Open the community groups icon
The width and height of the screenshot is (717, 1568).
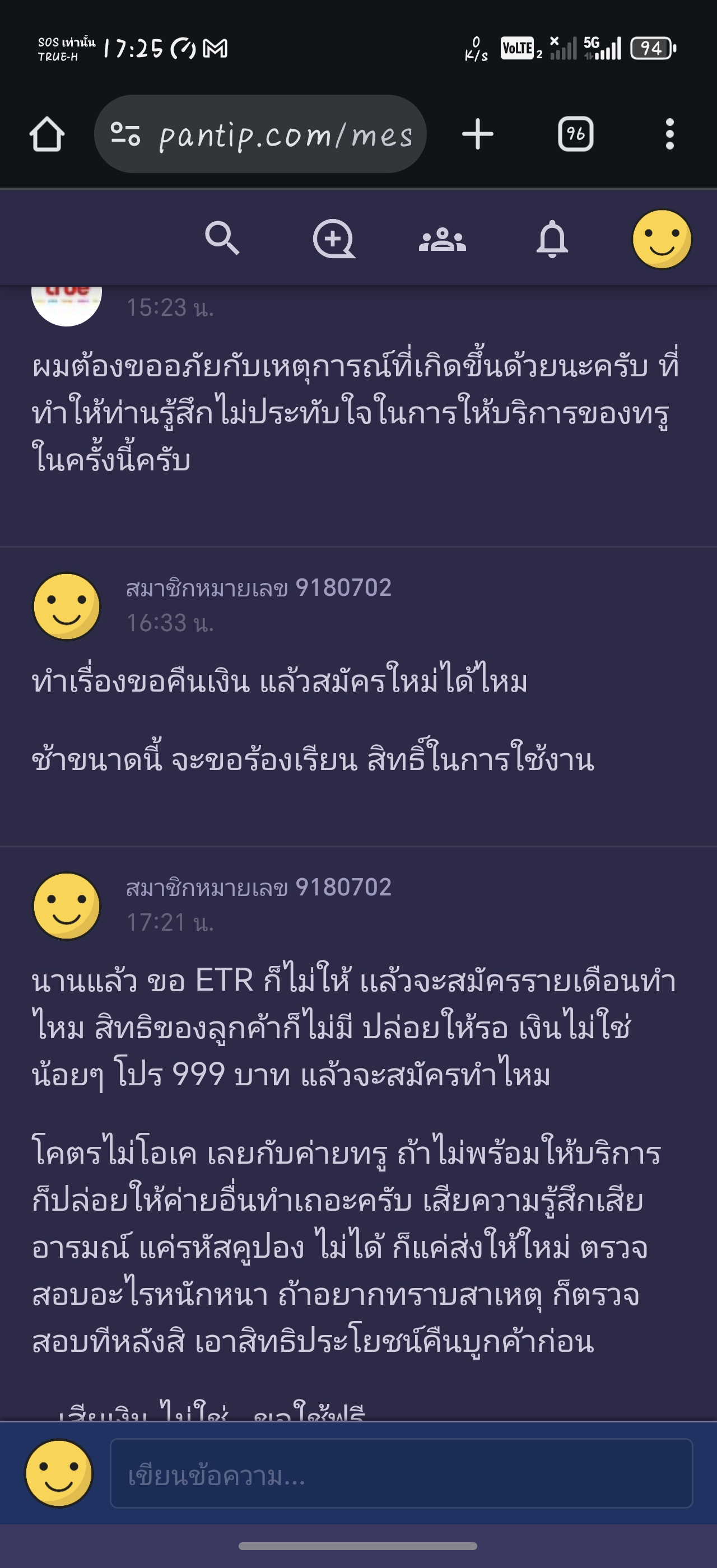443,239
